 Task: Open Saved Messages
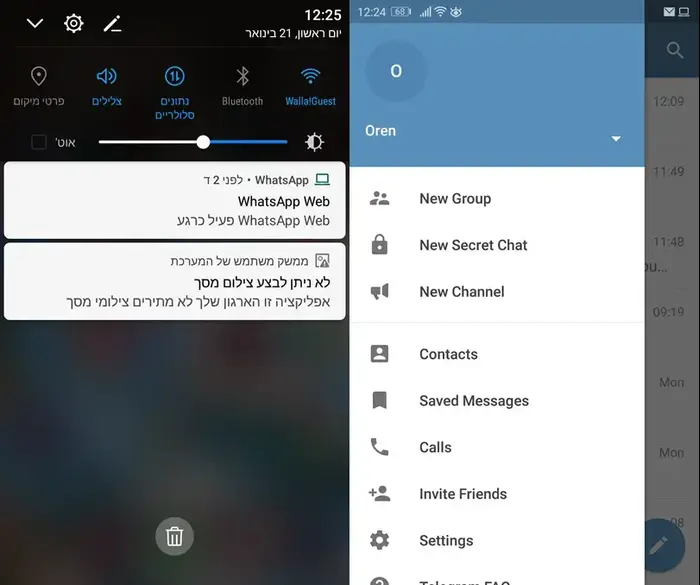473,401
